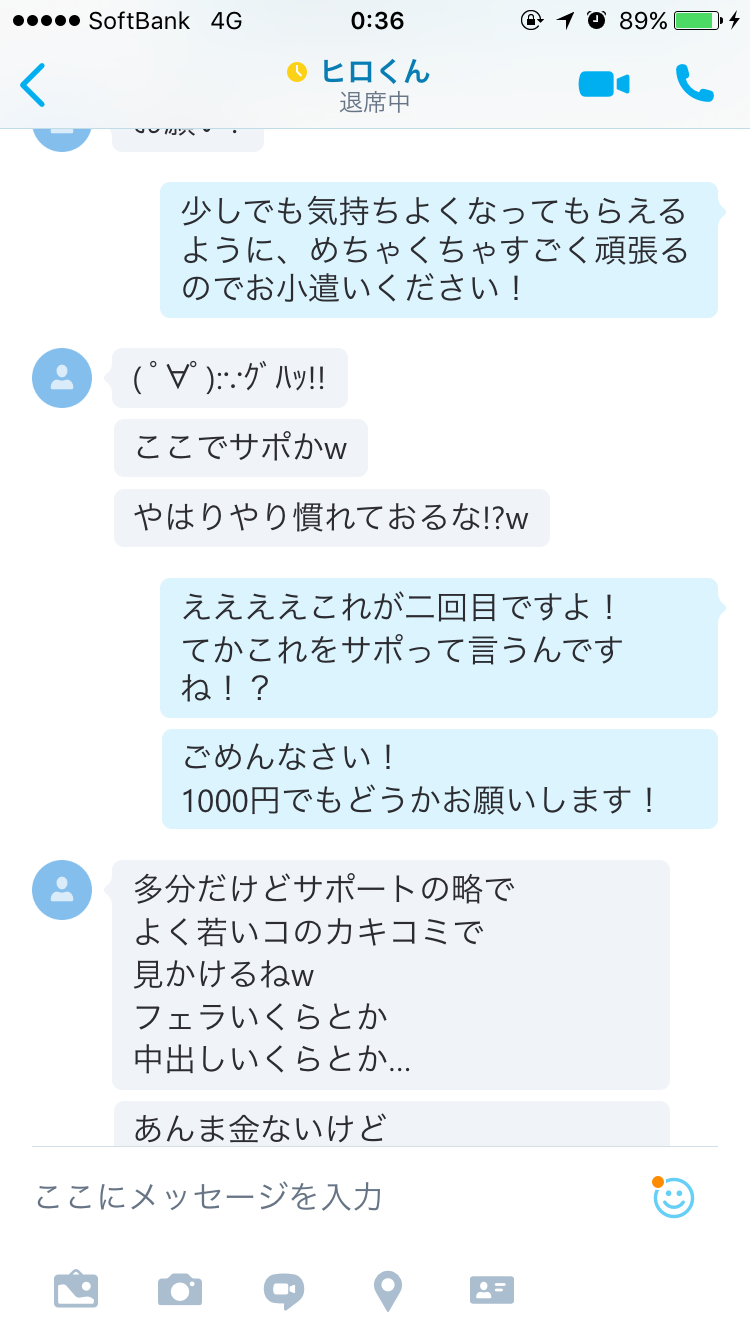Share your location via the pin icon
750x1334 pixels.
388,1291
